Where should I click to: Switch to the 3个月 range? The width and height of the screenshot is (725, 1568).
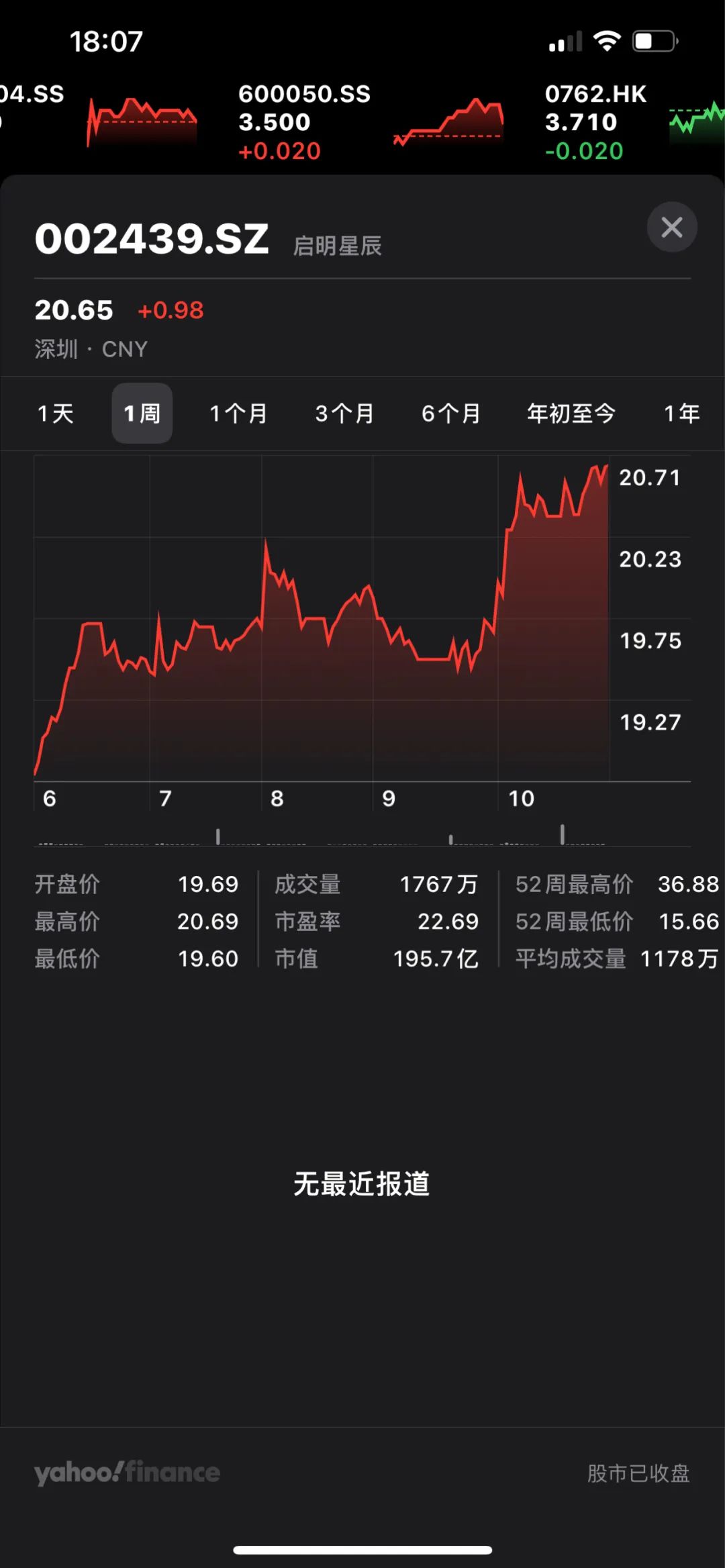[344, 413]
